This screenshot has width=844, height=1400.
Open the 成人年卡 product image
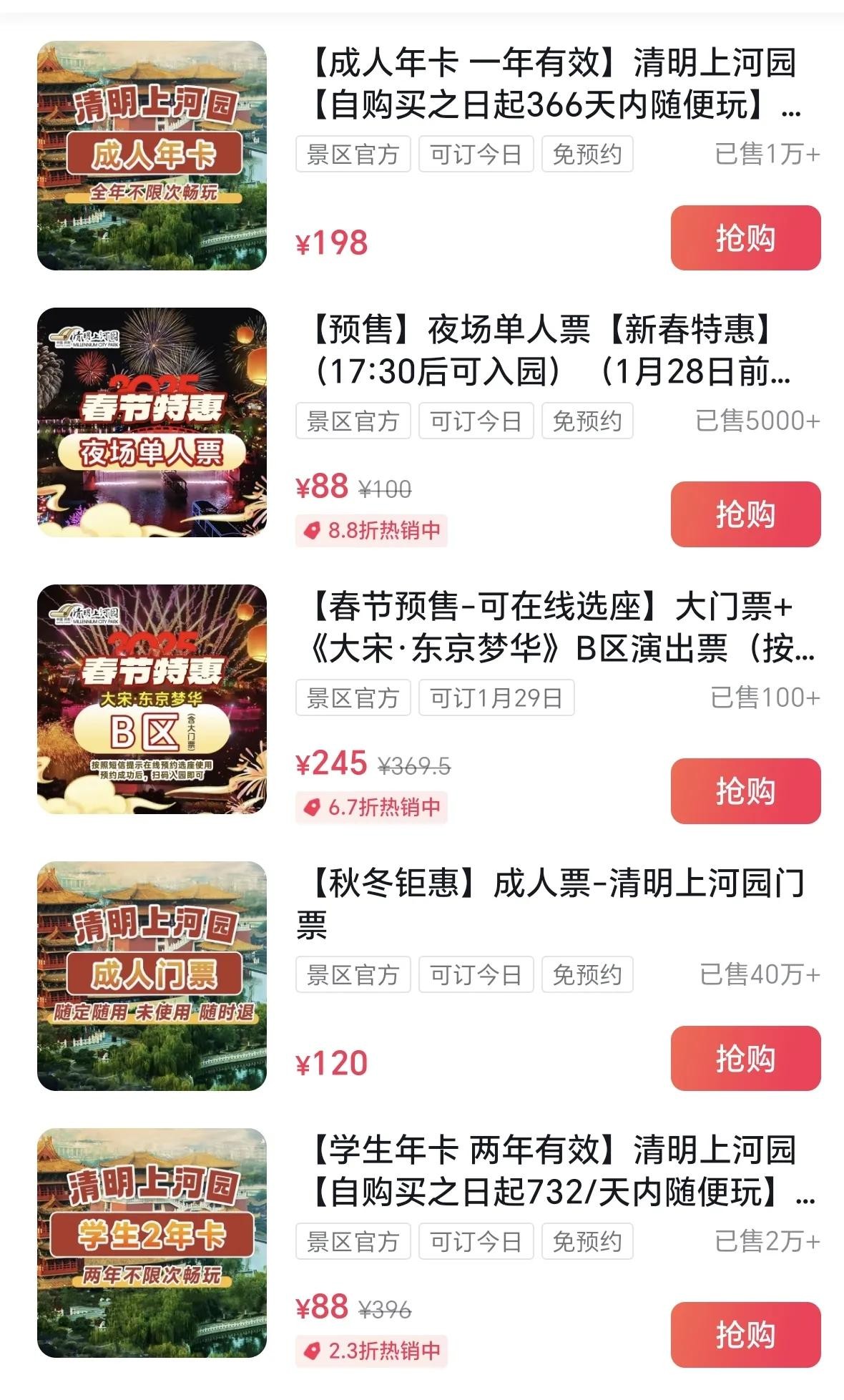(152, 155)
